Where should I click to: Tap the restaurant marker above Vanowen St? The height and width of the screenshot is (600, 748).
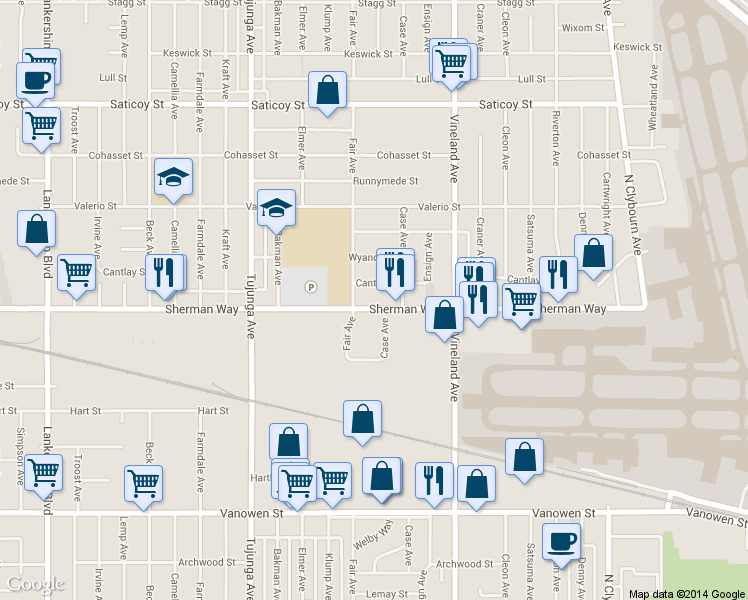[x=434, y=481]
